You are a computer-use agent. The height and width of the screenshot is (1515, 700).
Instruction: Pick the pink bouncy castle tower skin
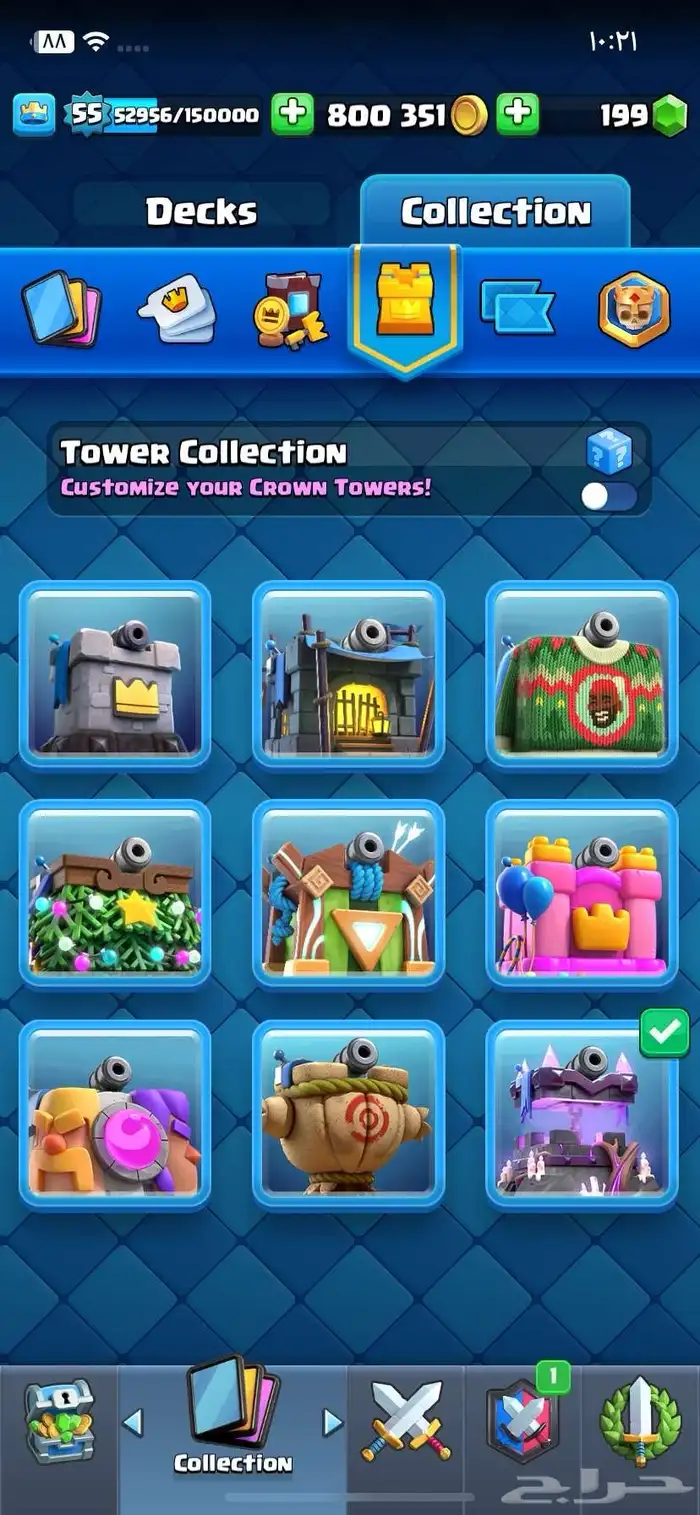coord(582,894)
